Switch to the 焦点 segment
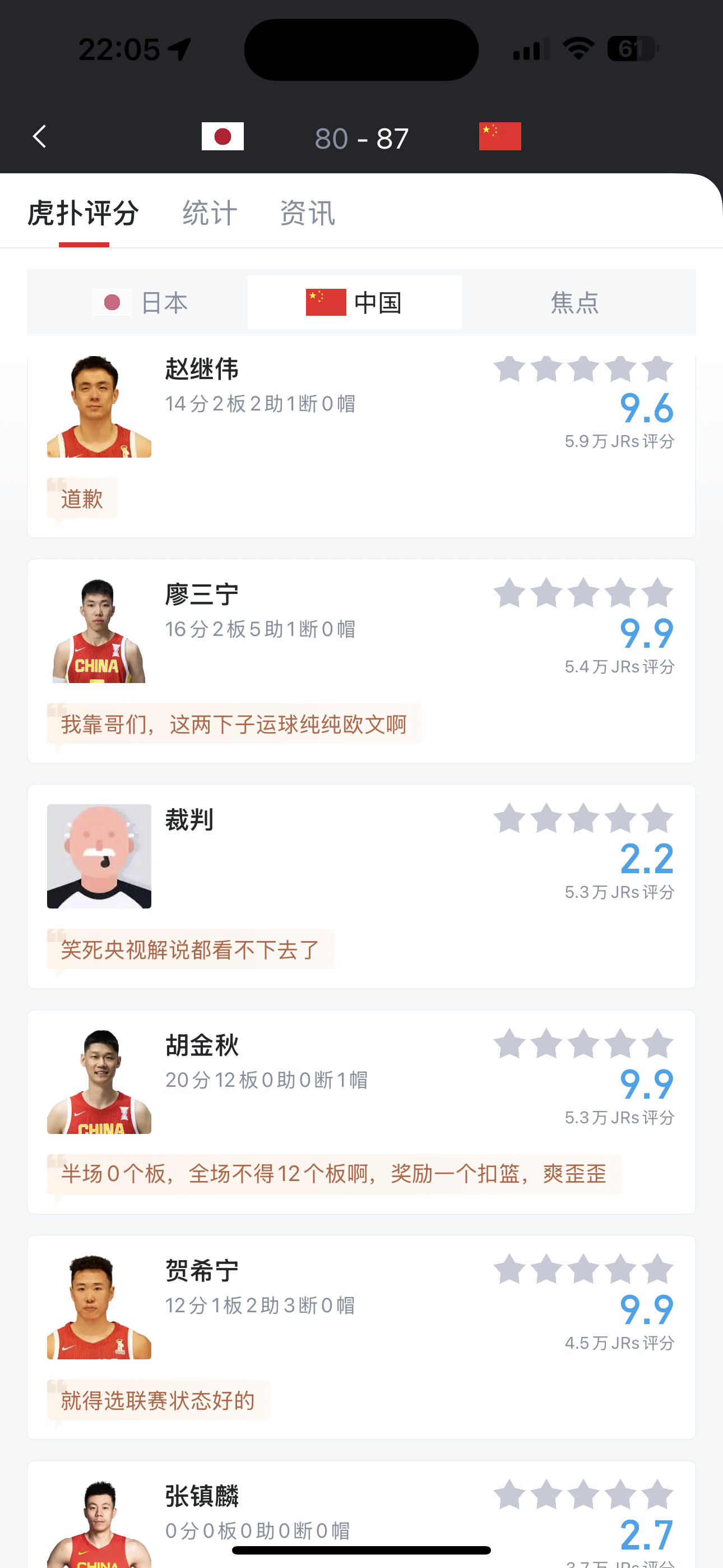Image resolution: width=723 pixels, height=1568 pixels. [x=574, y=302]
